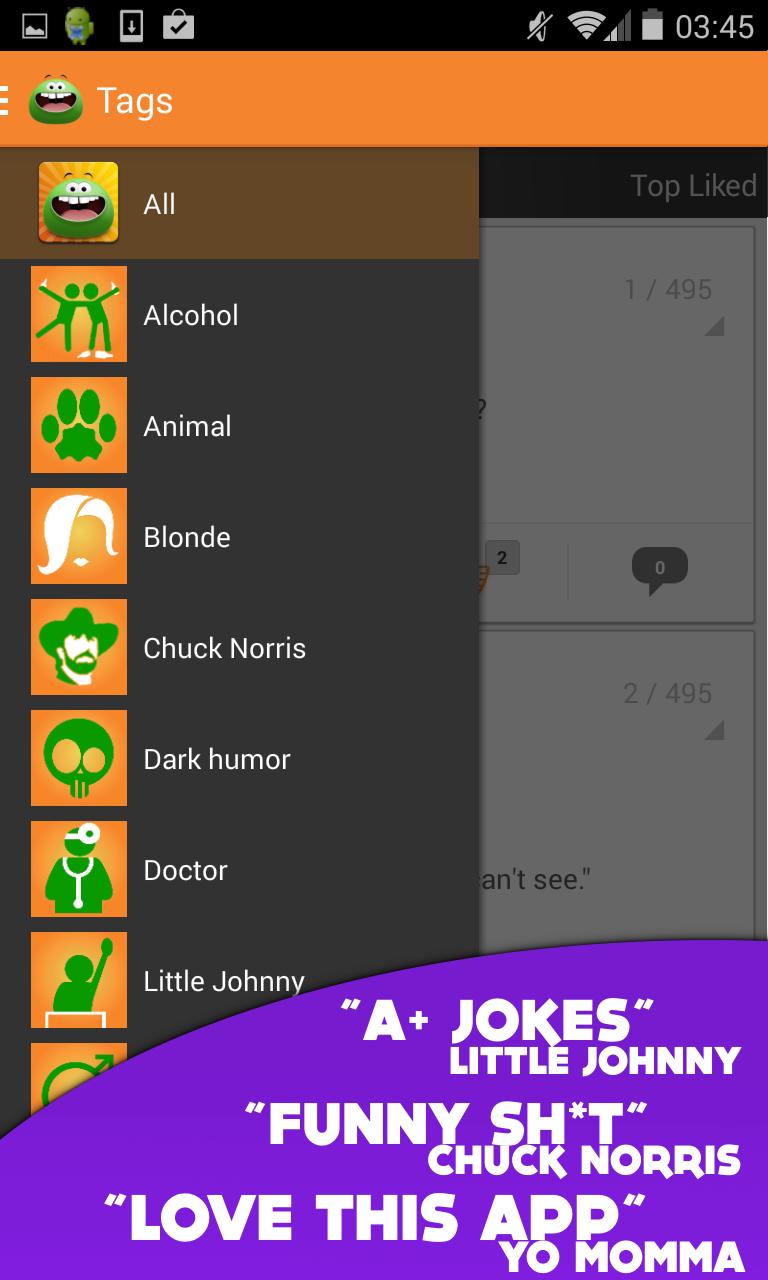
Task: Open Blonde jokes category
Action: 238,537
